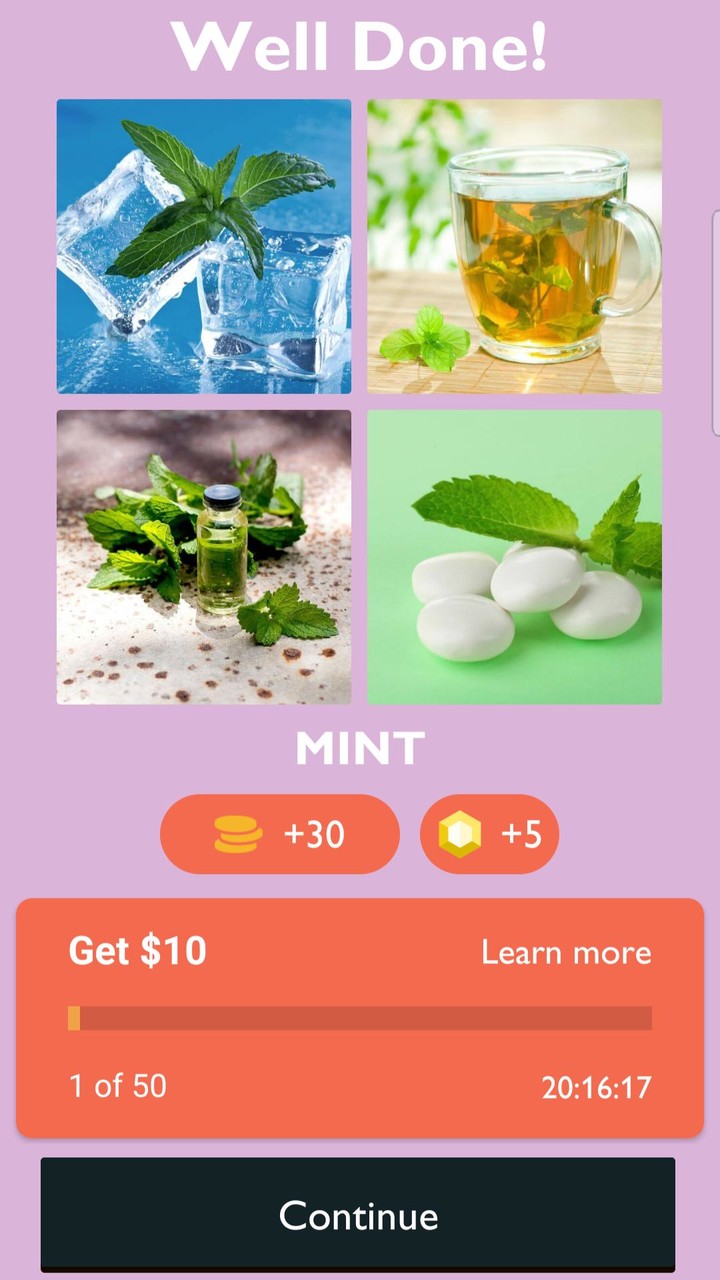720x1280 pixels.
Task: Tap the mint leaves on ice cubes photo
Action: click(204, 246)
